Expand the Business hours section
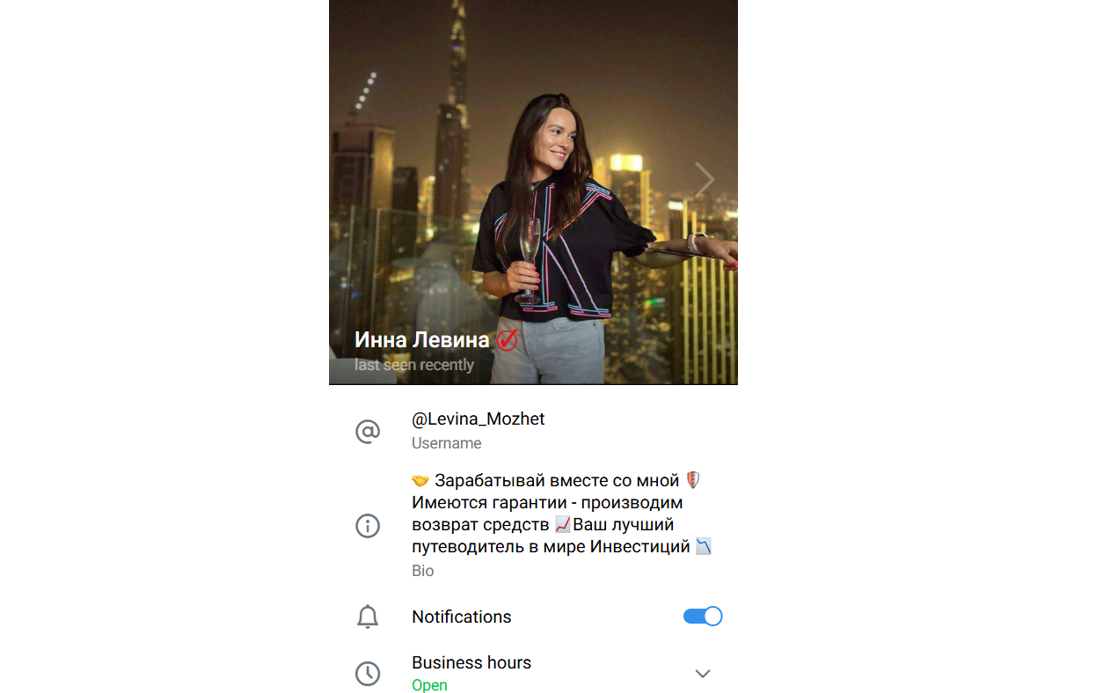 pyautogui.click(x=702, y=673)
